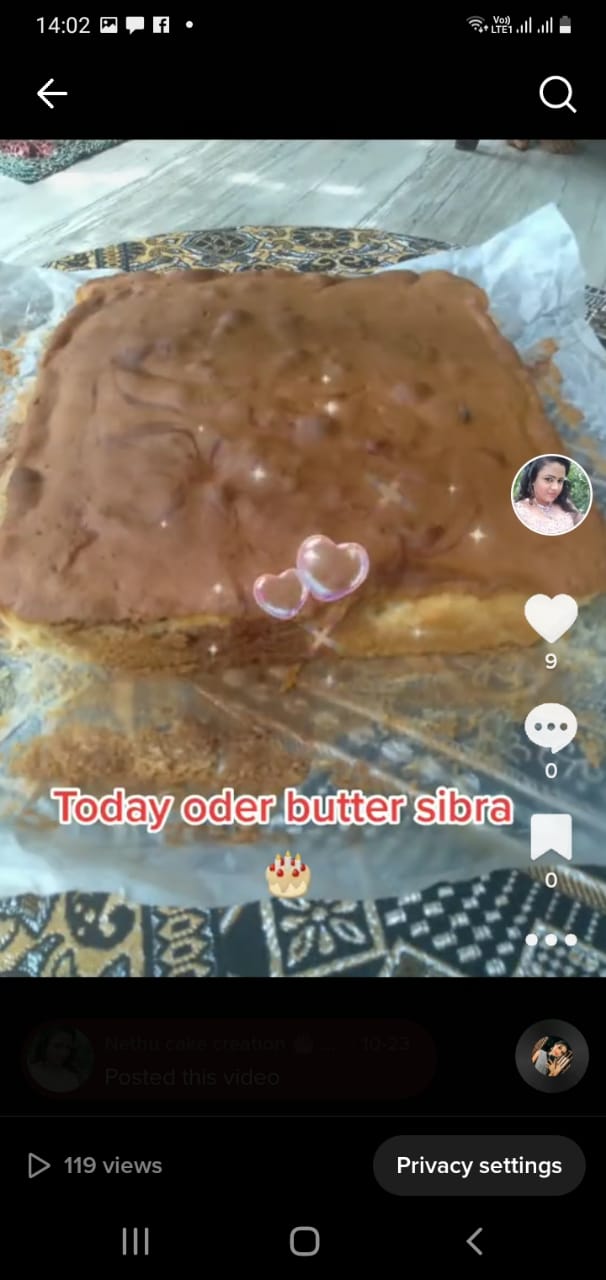Bookmark this video to favorites

click(551, 838)
